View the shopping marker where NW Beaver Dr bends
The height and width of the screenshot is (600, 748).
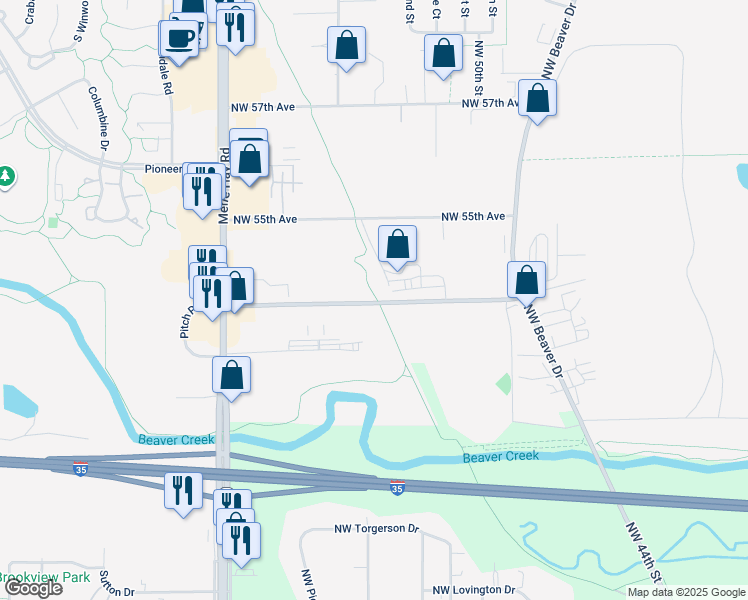click(x=526, y=281)
